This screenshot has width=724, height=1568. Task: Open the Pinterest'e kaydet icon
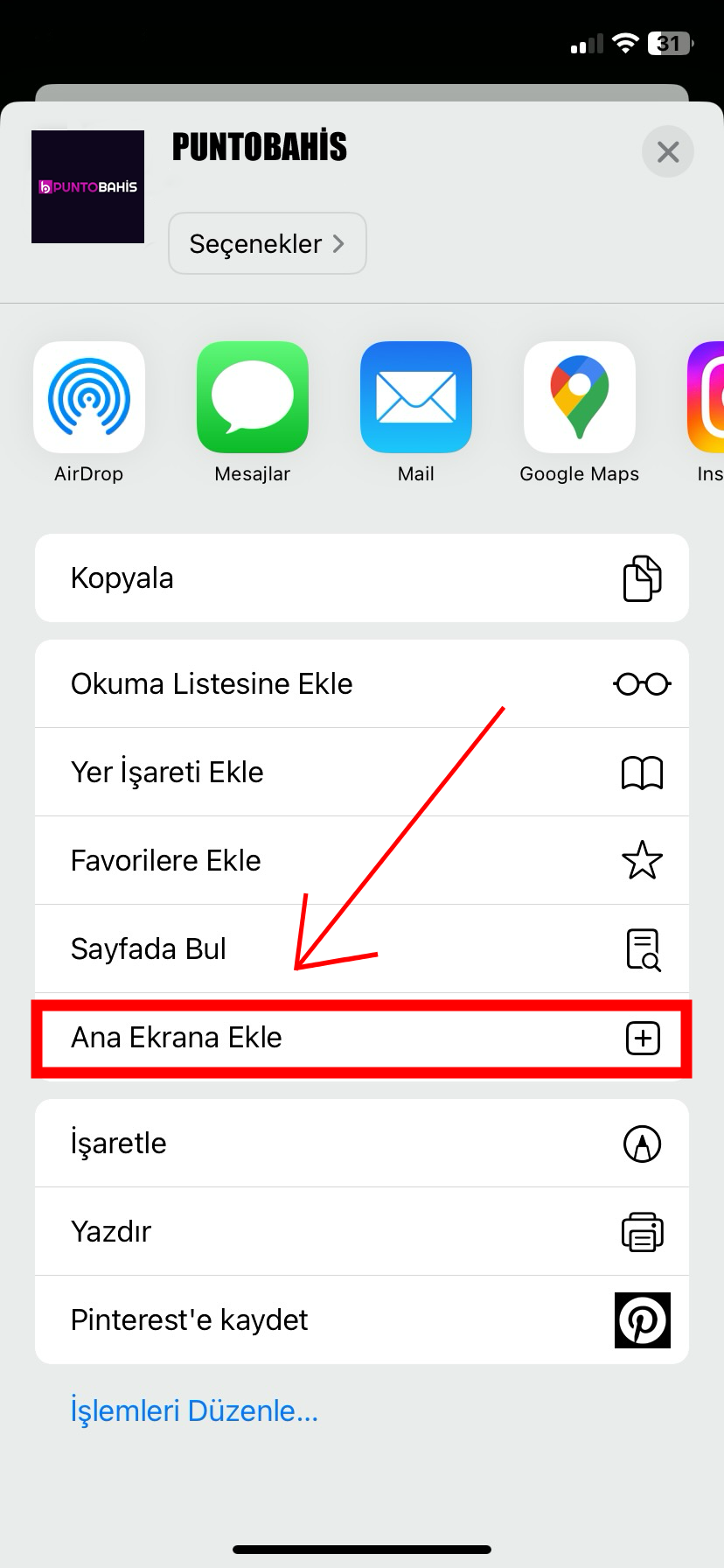pyautogui.click(x=643, y=1319)
